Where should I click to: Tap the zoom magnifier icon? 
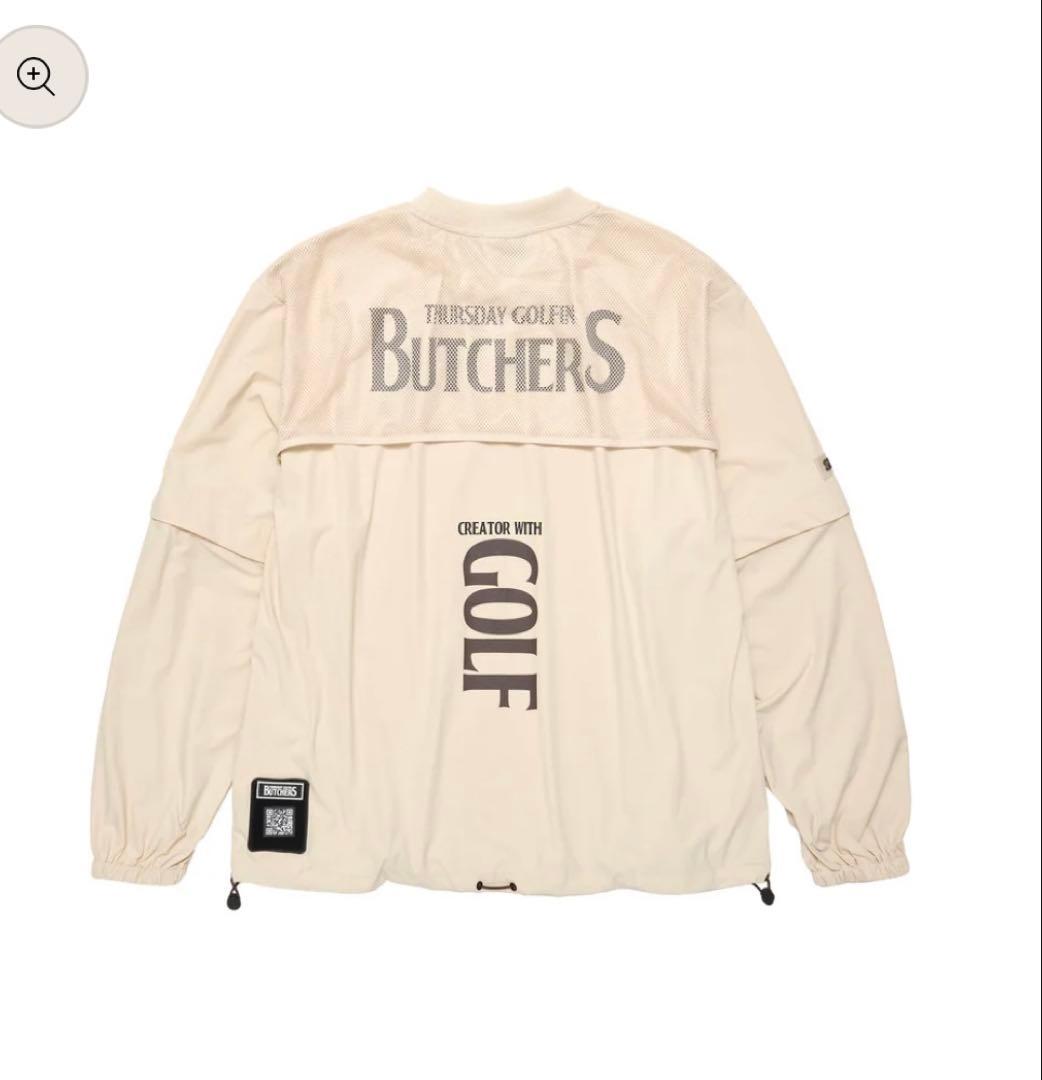pyautogui.click(x=36, y=76)
